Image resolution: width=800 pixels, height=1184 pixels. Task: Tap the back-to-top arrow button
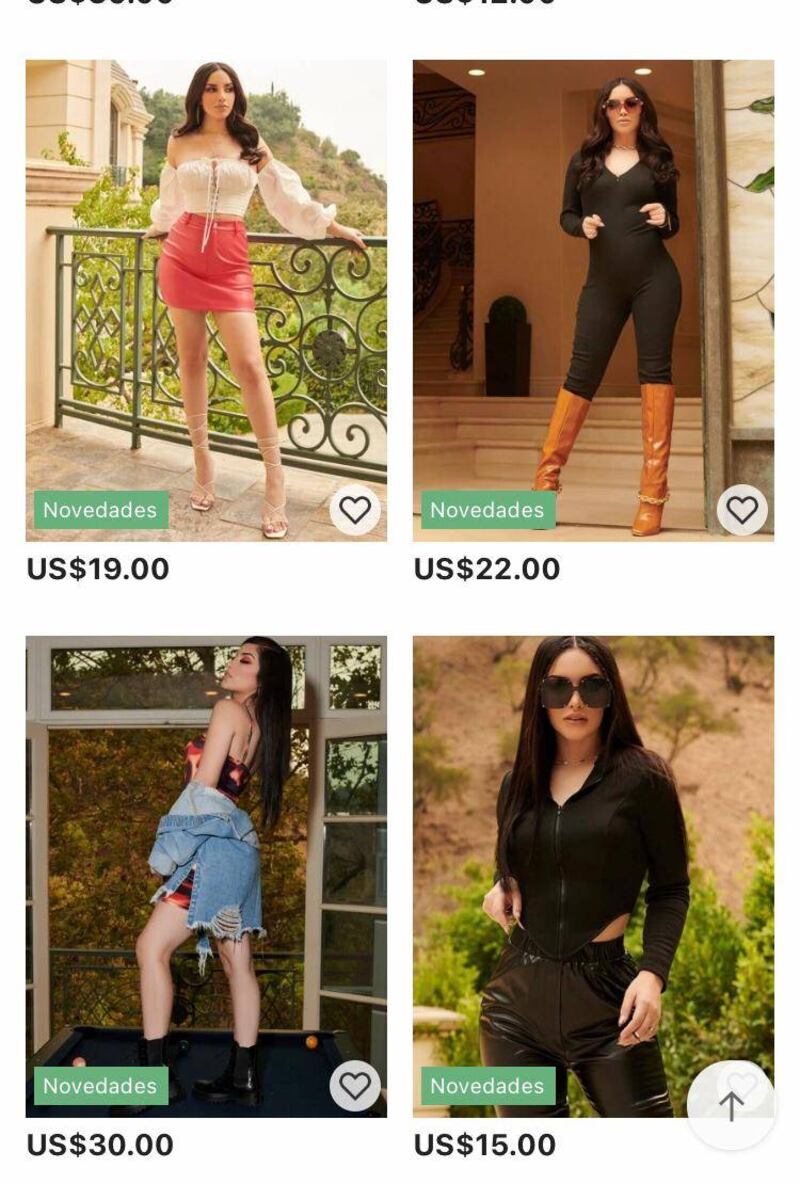coord(731,1106)
